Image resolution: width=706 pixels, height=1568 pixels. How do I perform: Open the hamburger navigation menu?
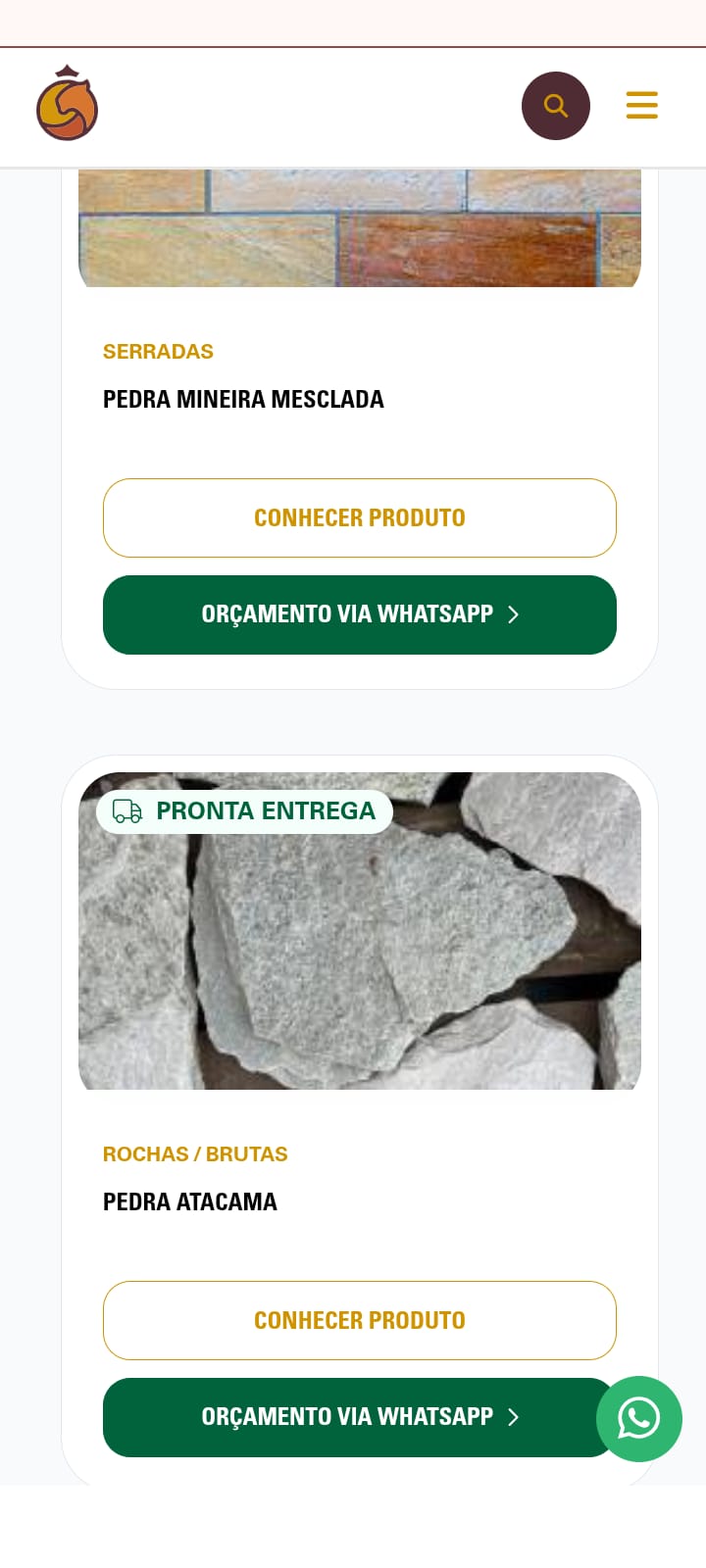(x=642, y=105)
